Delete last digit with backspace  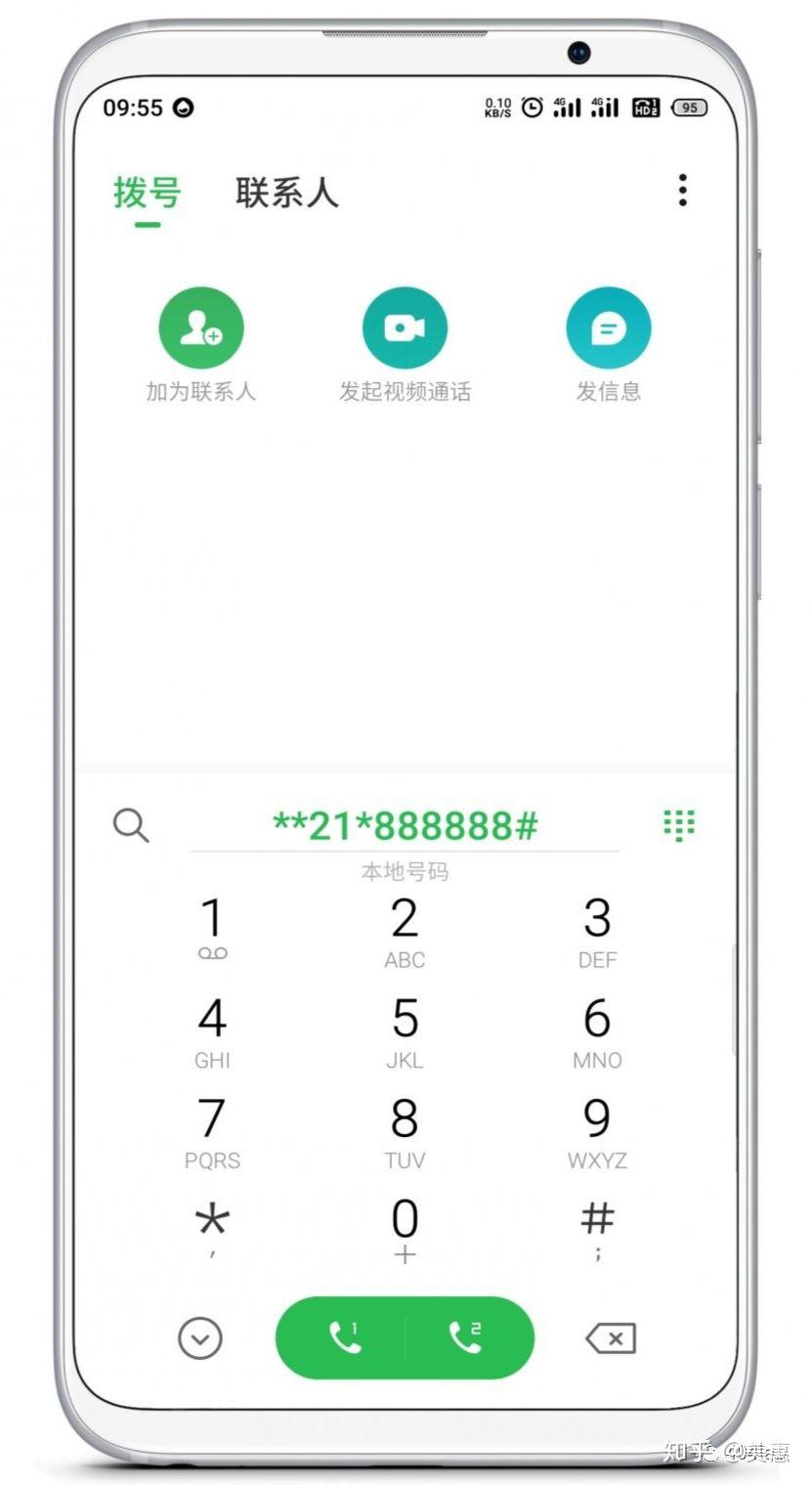pos(611,1337)
